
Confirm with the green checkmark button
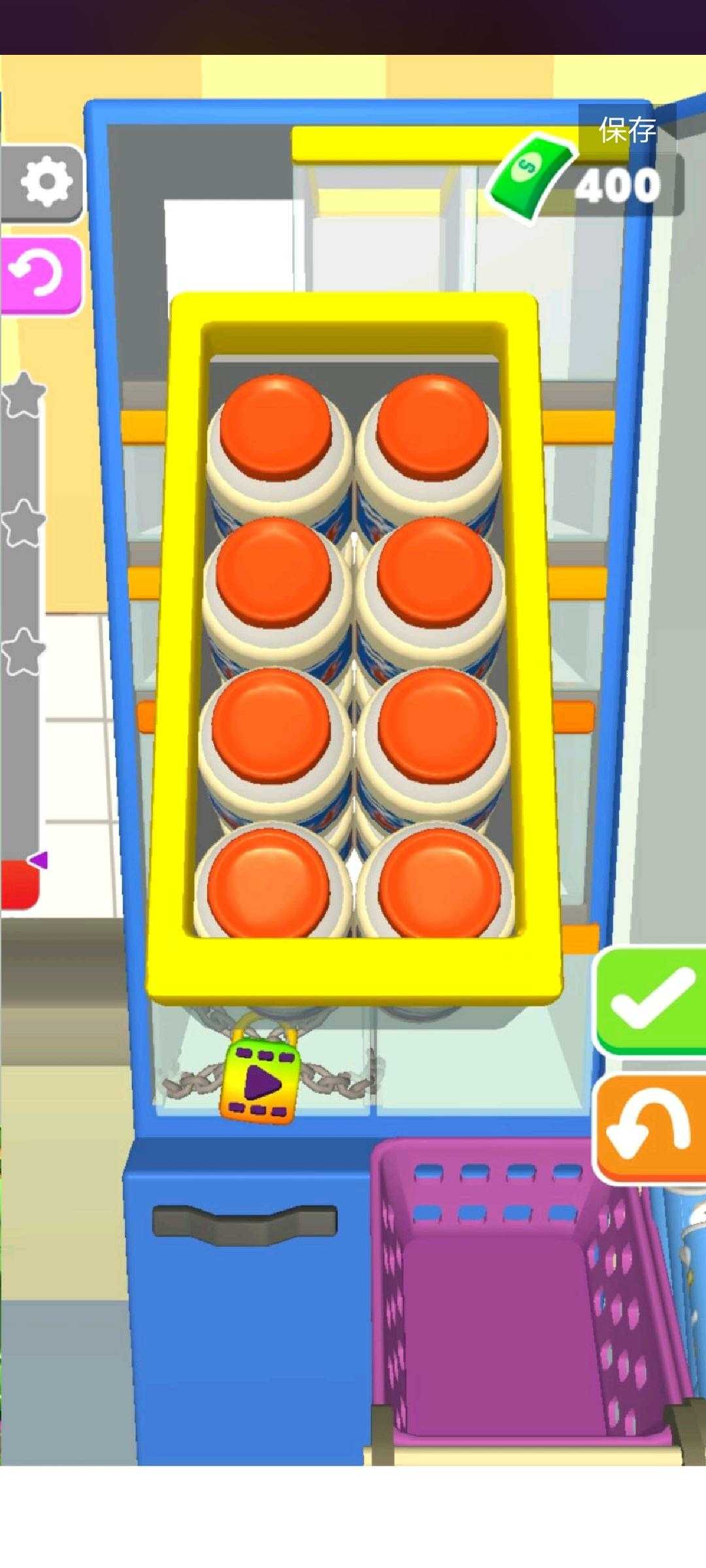pyautogui.click(x=651, y=1000)
